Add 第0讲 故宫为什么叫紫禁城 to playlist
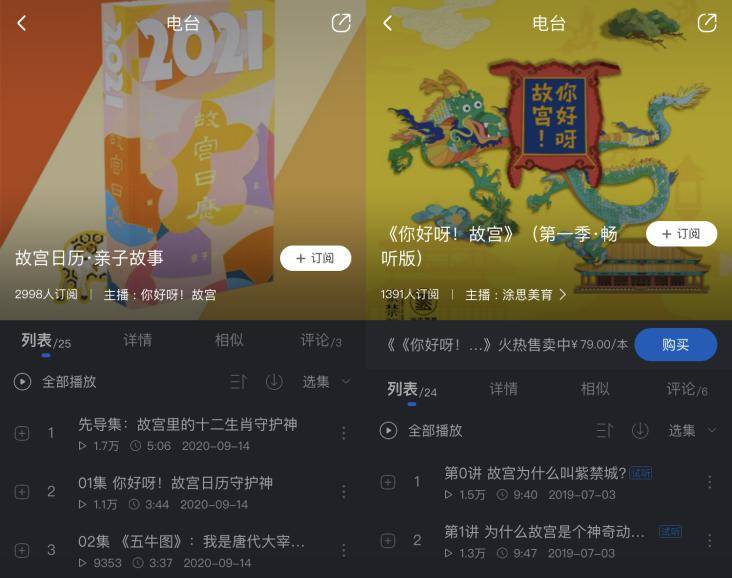This screenshot has height=578, width=732. [388, 482]
